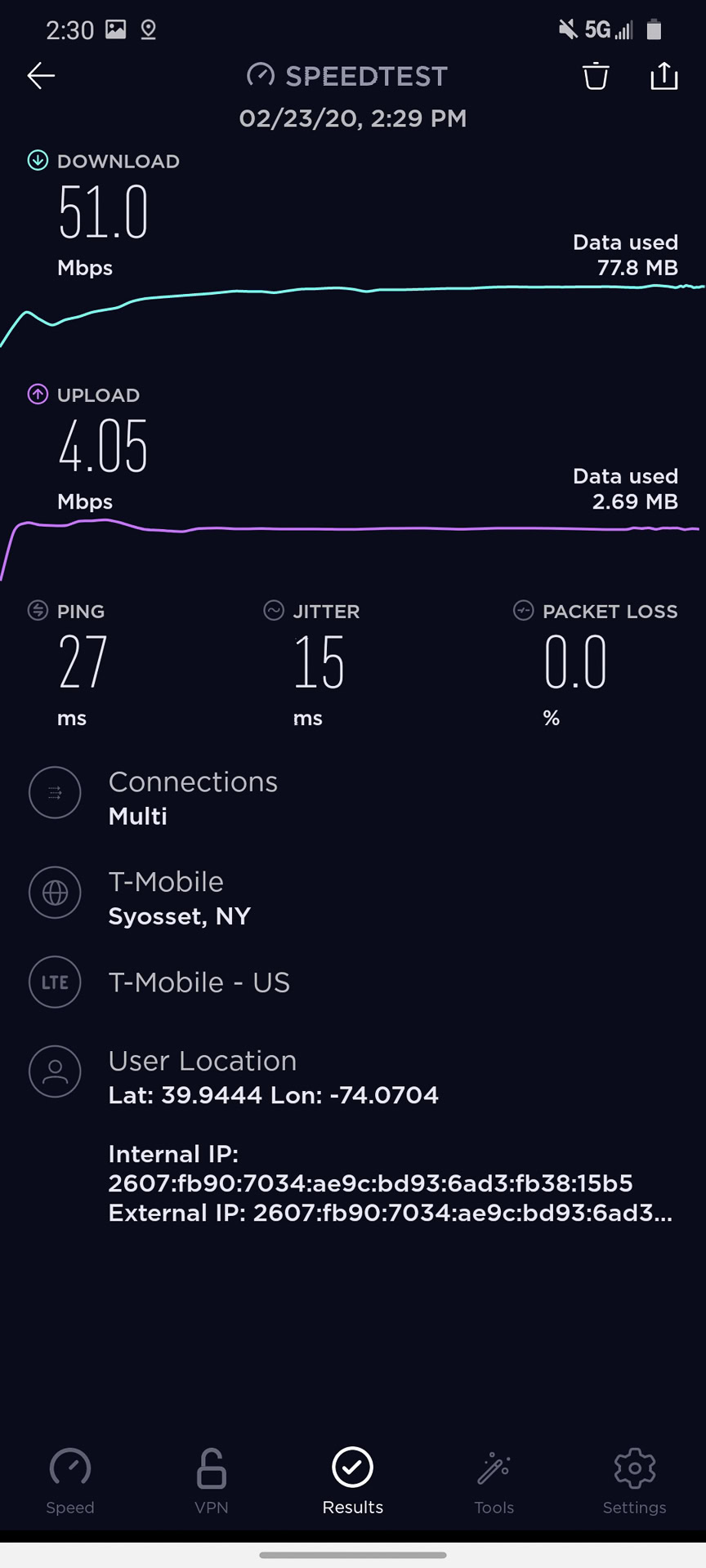Switch to the Speed tab

point(70,1480)
